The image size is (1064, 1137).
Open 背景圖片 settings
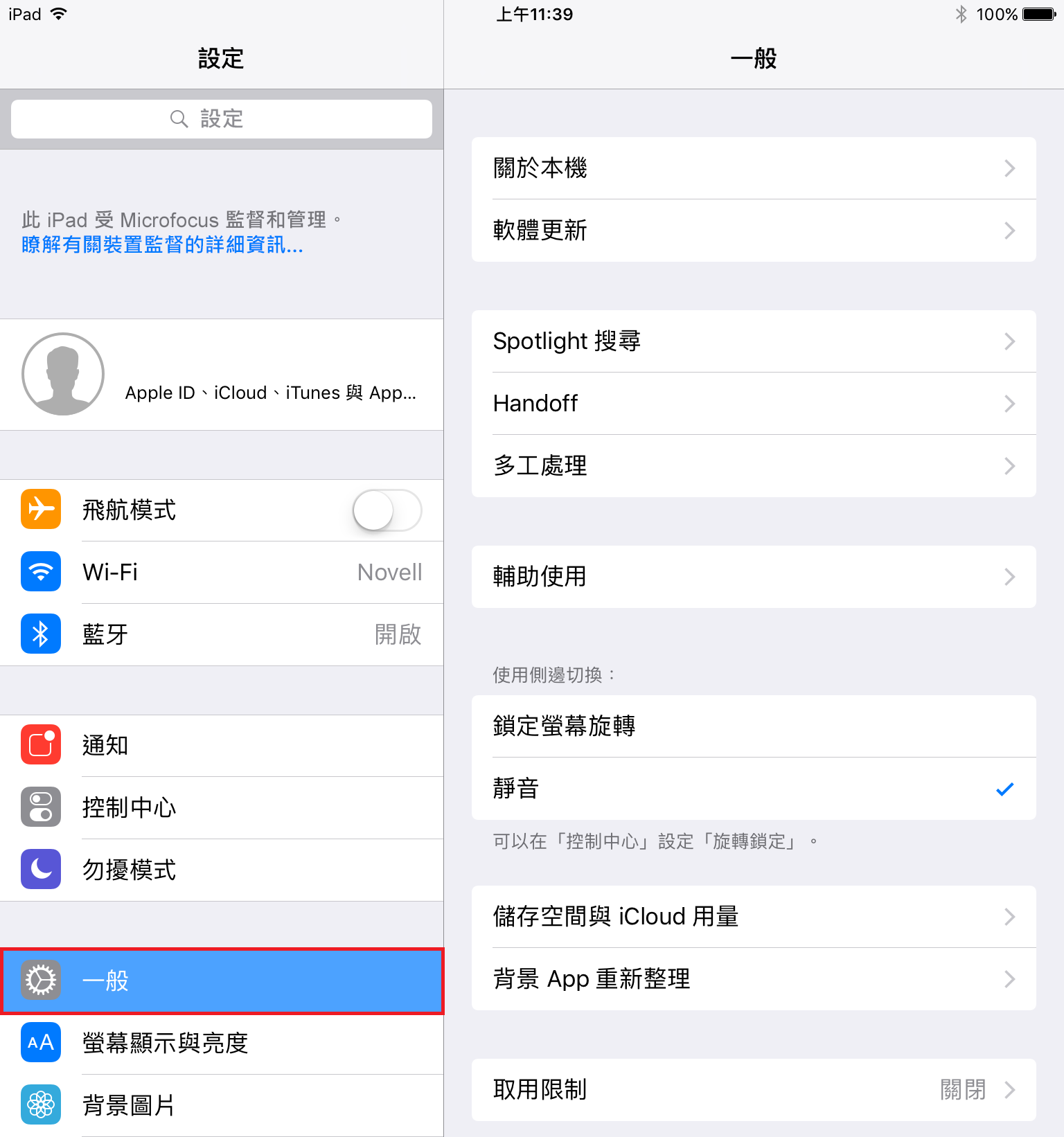coord(222,1105)
